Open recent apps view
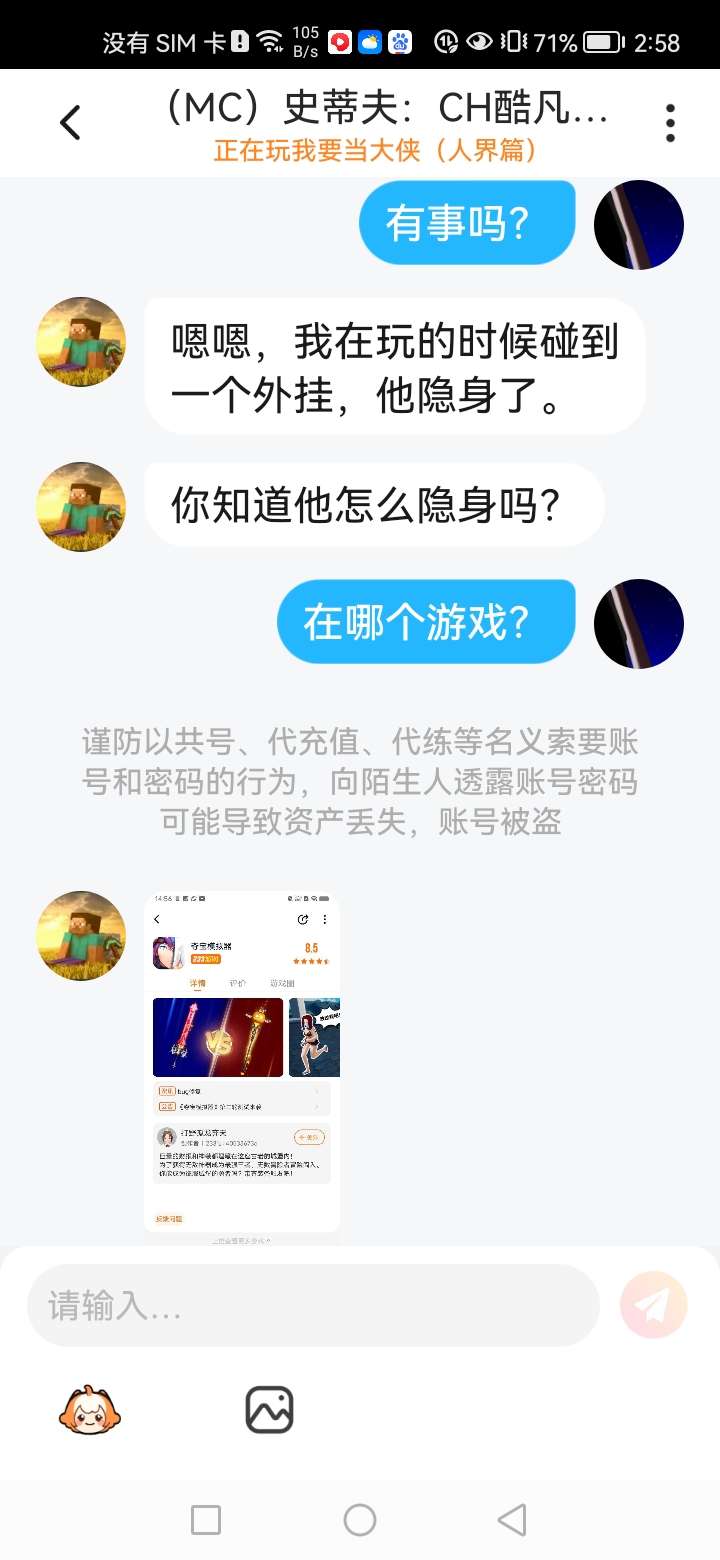 (x=206, y=1521)
